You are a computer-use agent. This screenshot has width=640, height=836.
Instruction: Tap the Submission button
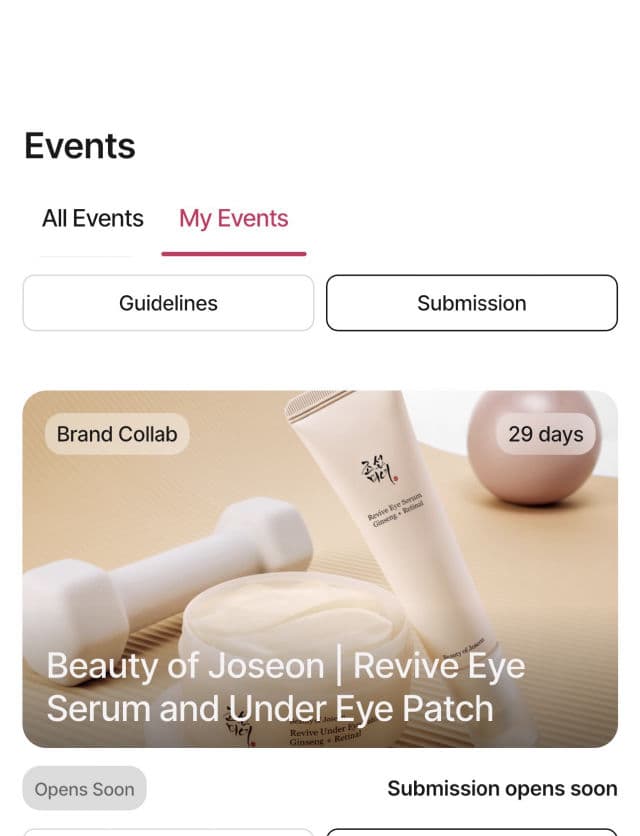tap(471, 303)
